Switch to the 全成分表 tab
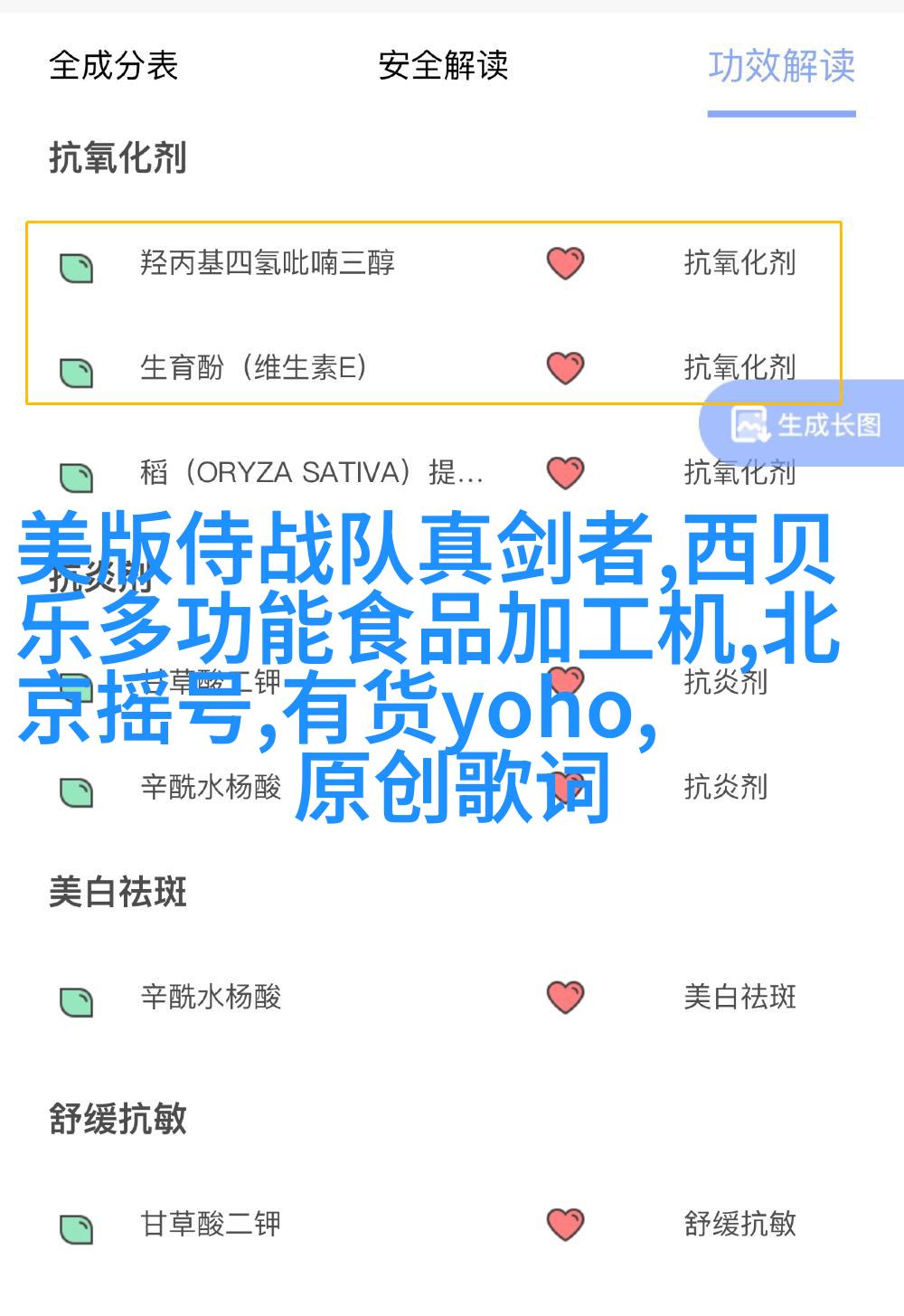 [x=113, y=66]
